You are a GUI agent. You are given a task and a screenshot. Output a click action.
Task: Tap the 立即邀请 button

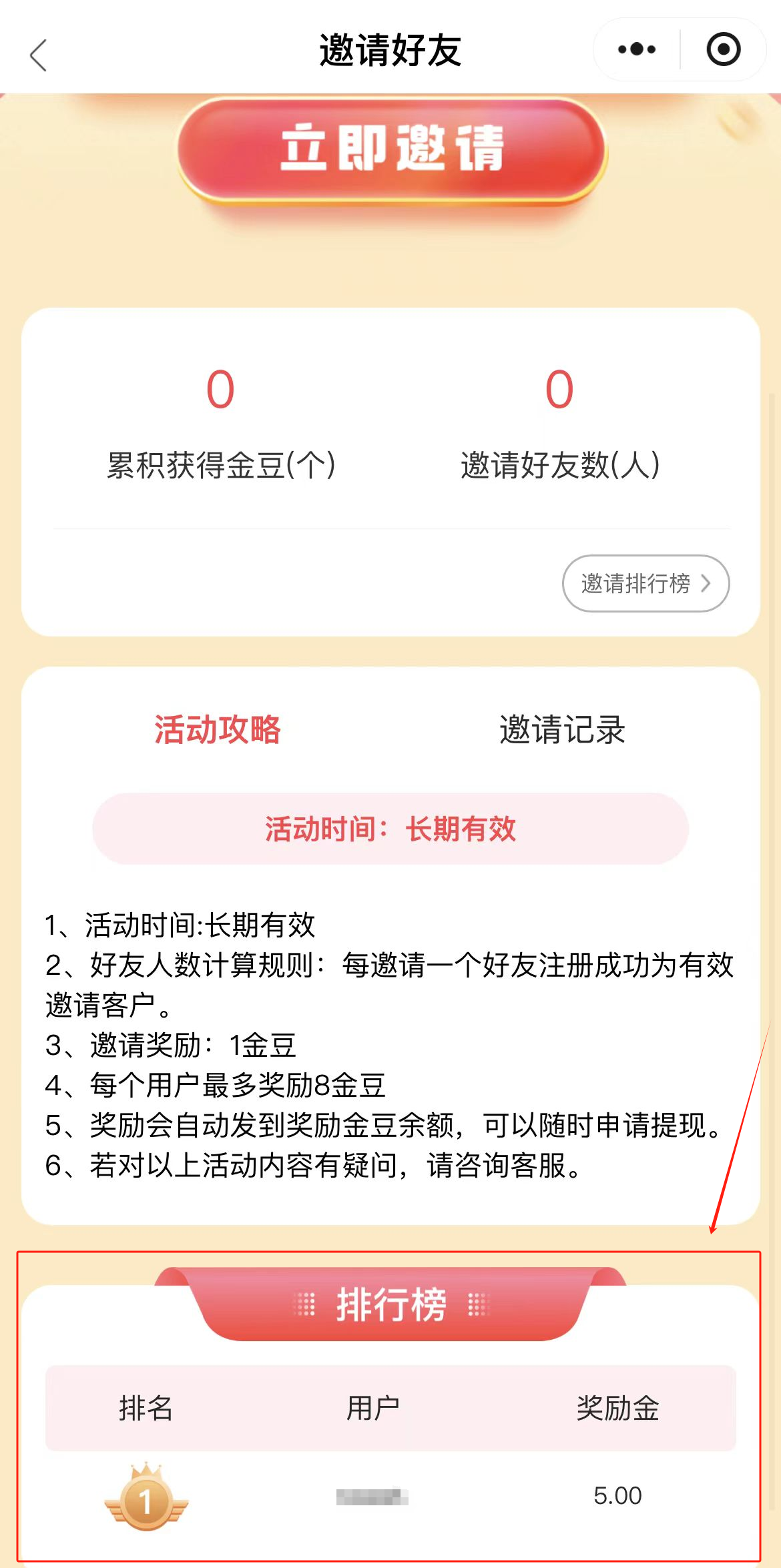pyautogui.click(x=391, y=150)
